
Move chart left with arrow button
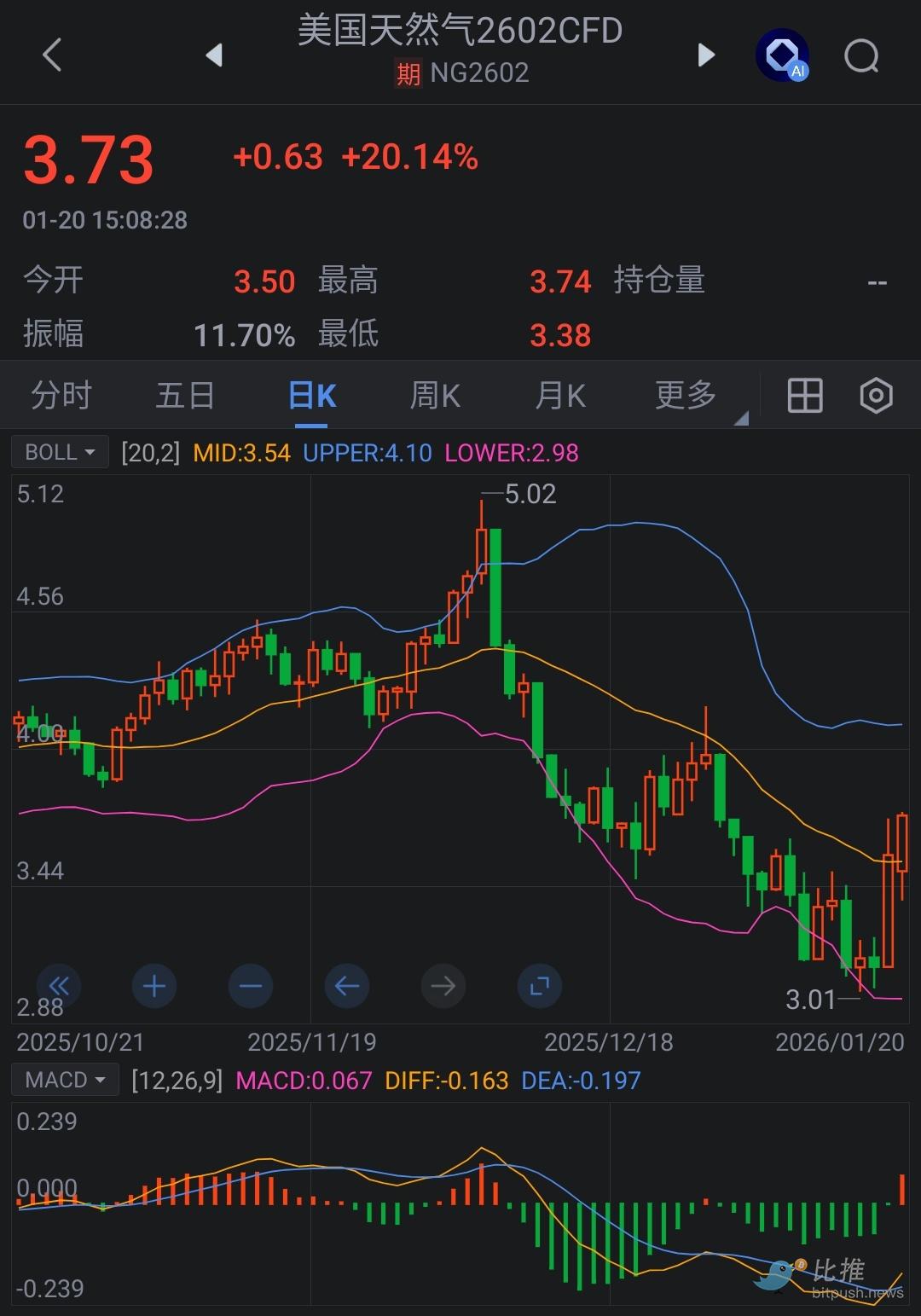click(346, 986)
